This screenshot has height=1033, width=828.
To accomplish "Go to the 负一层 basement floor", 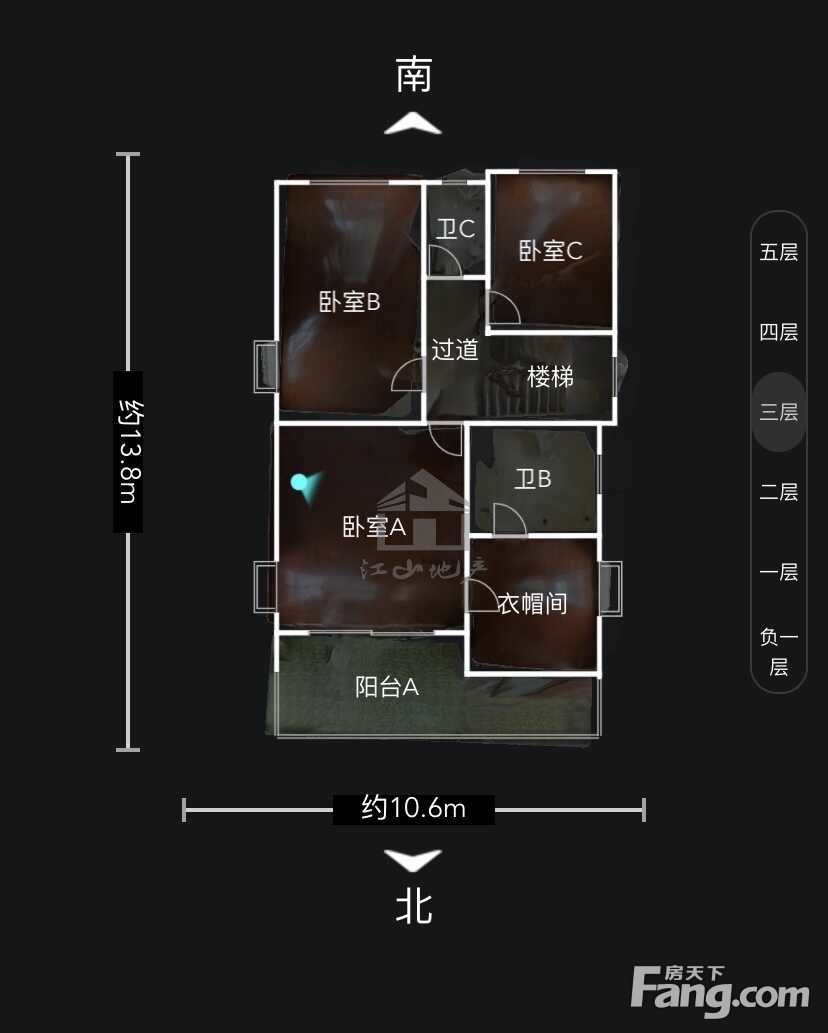I will [779, 652].
